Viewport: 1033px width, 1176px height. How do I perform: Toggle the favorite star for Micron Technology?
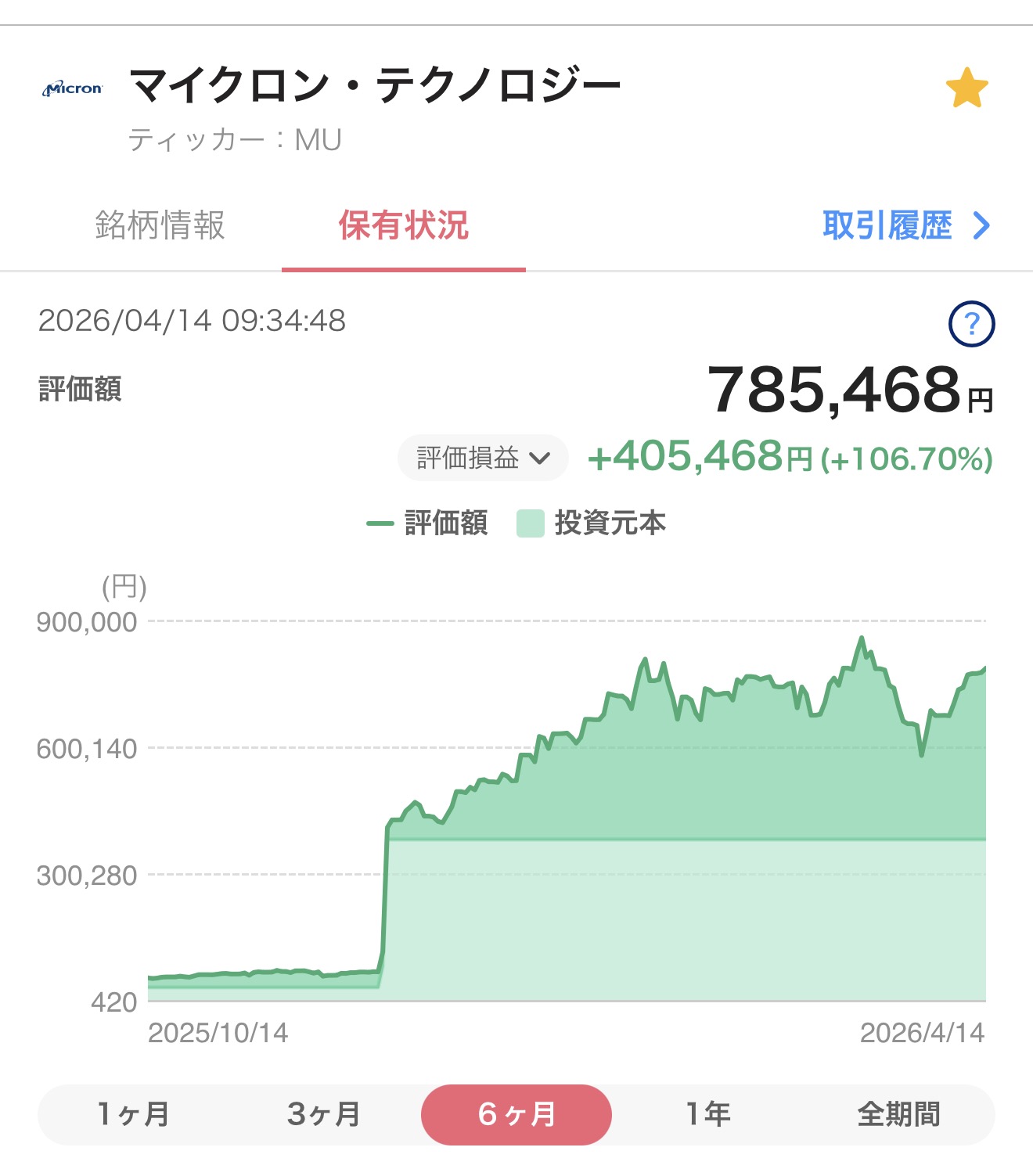(x=967, y=88)
